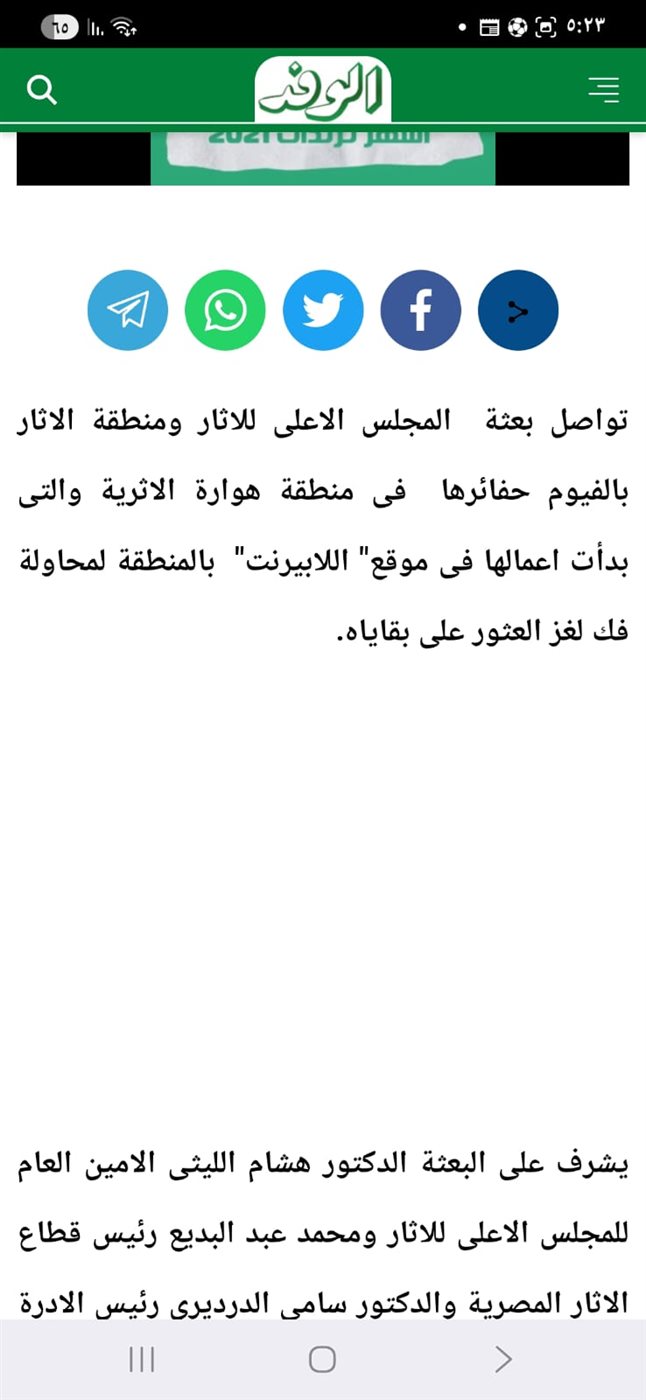
Task: Share article via WhatsApp
Action: point(225,310)
